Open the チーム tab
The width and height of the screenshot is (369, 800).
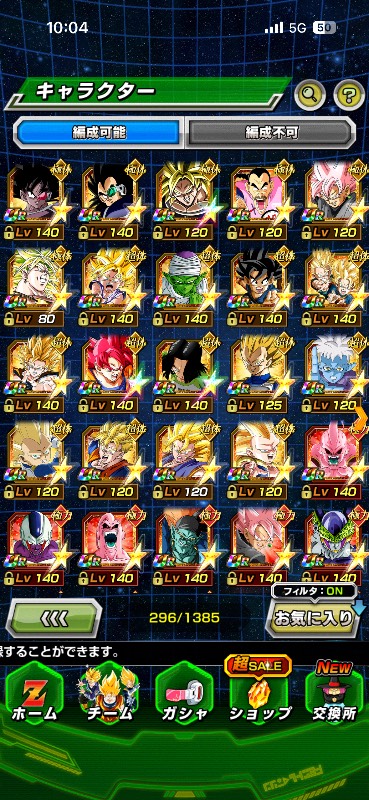point(108,692)
